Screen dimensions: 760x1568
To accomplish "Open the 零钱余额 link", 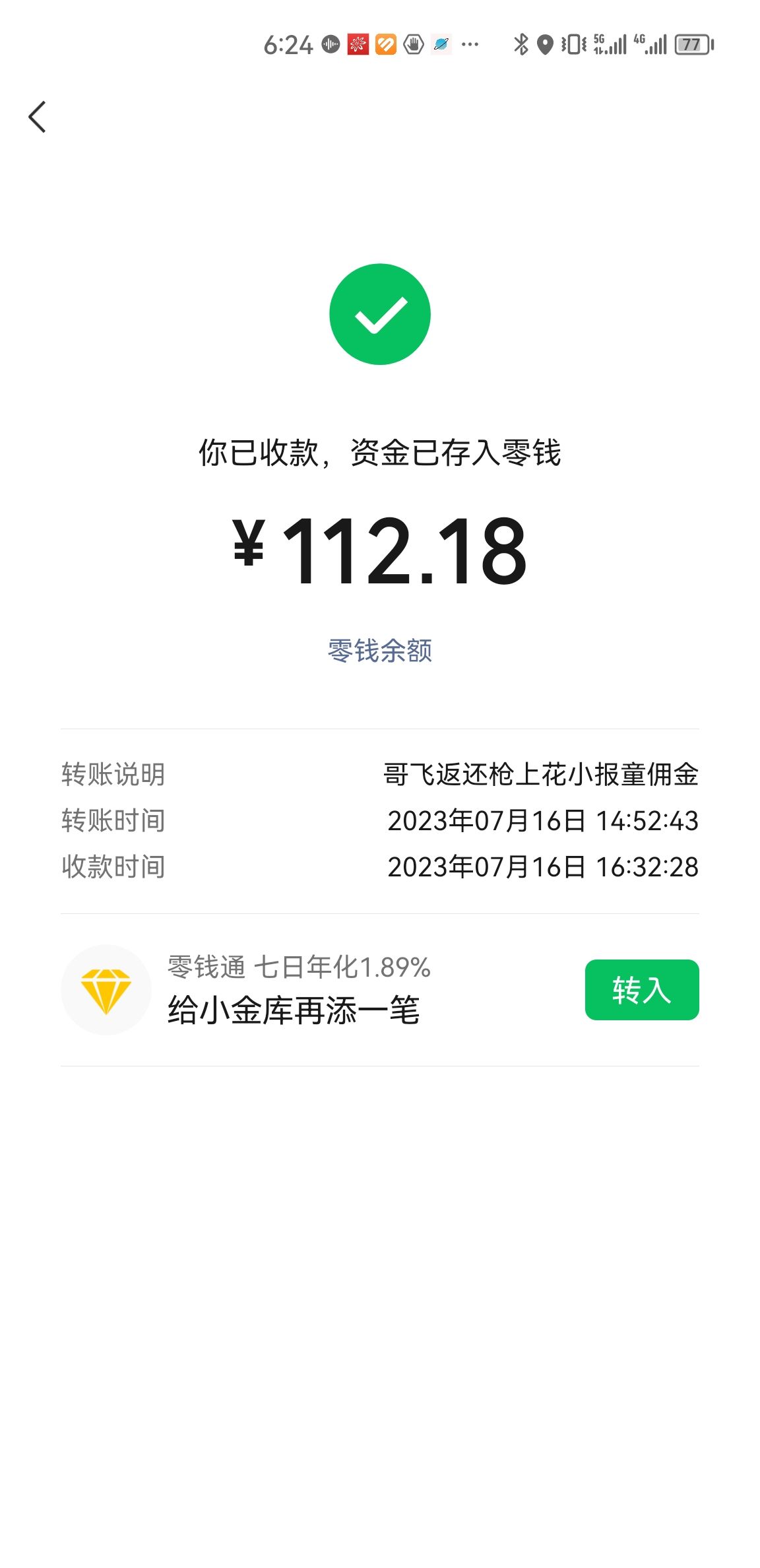I will (x=380, y=651).
